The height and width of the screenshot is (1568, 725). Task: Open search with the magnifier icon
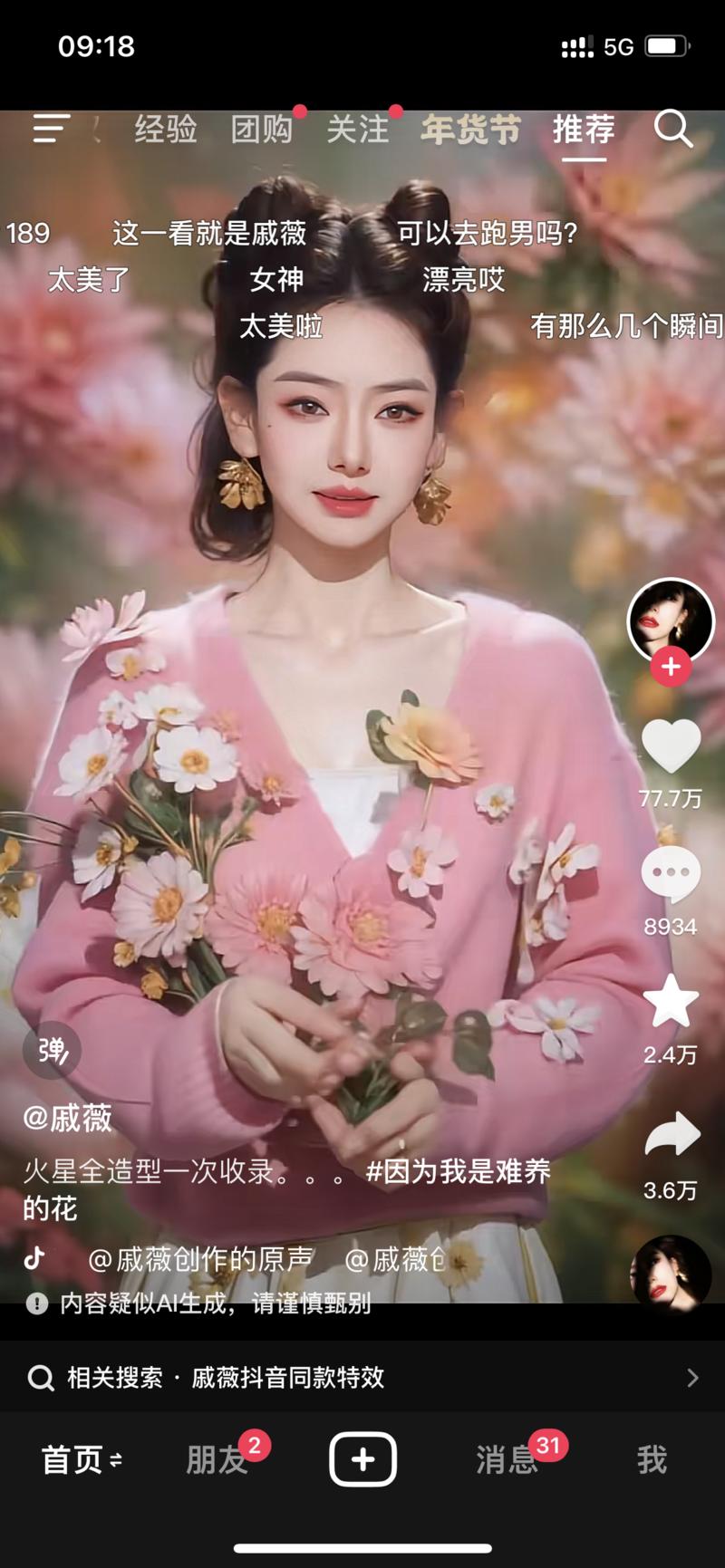pyautogui.click(x=673, y=130)
